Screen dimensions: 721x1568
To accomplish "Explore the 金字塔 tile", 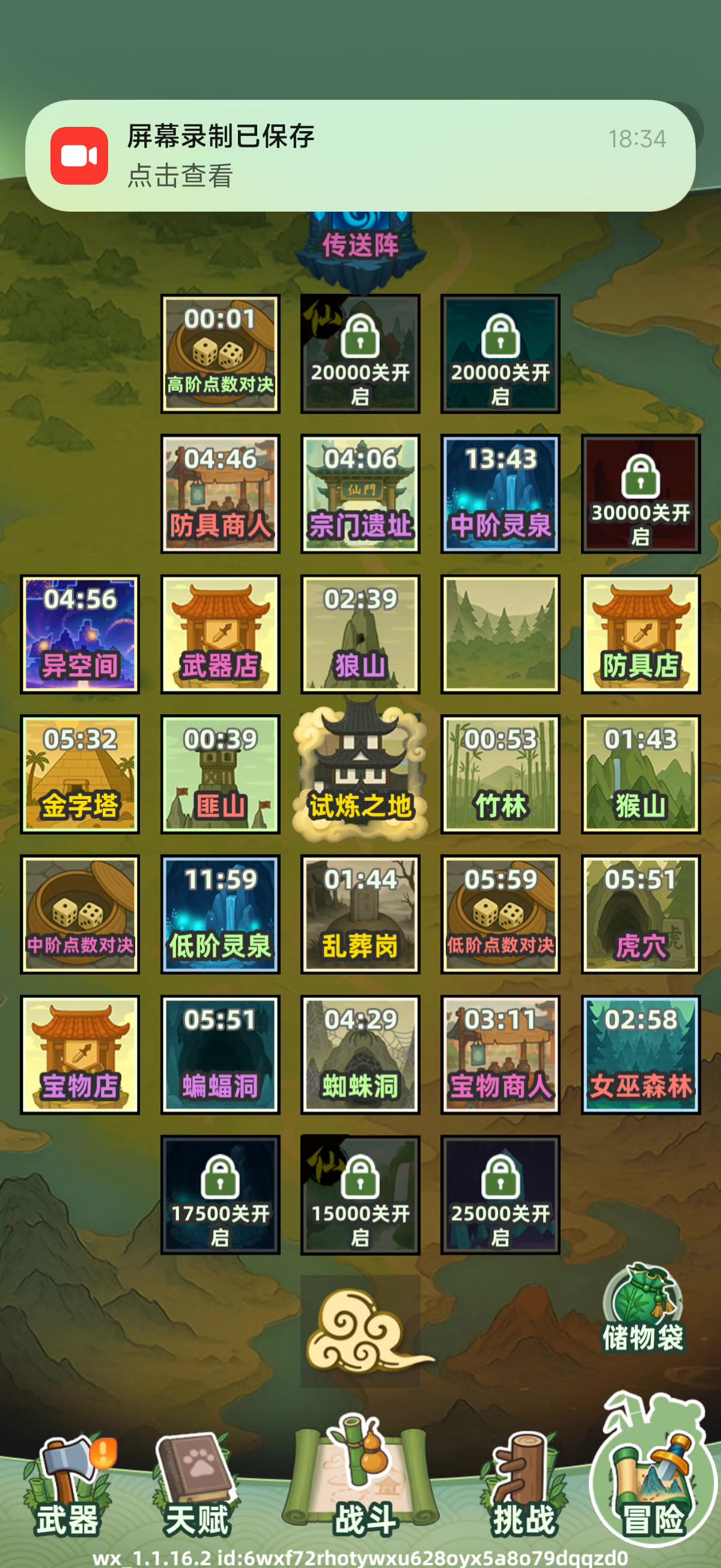I will tap(80, 774).
